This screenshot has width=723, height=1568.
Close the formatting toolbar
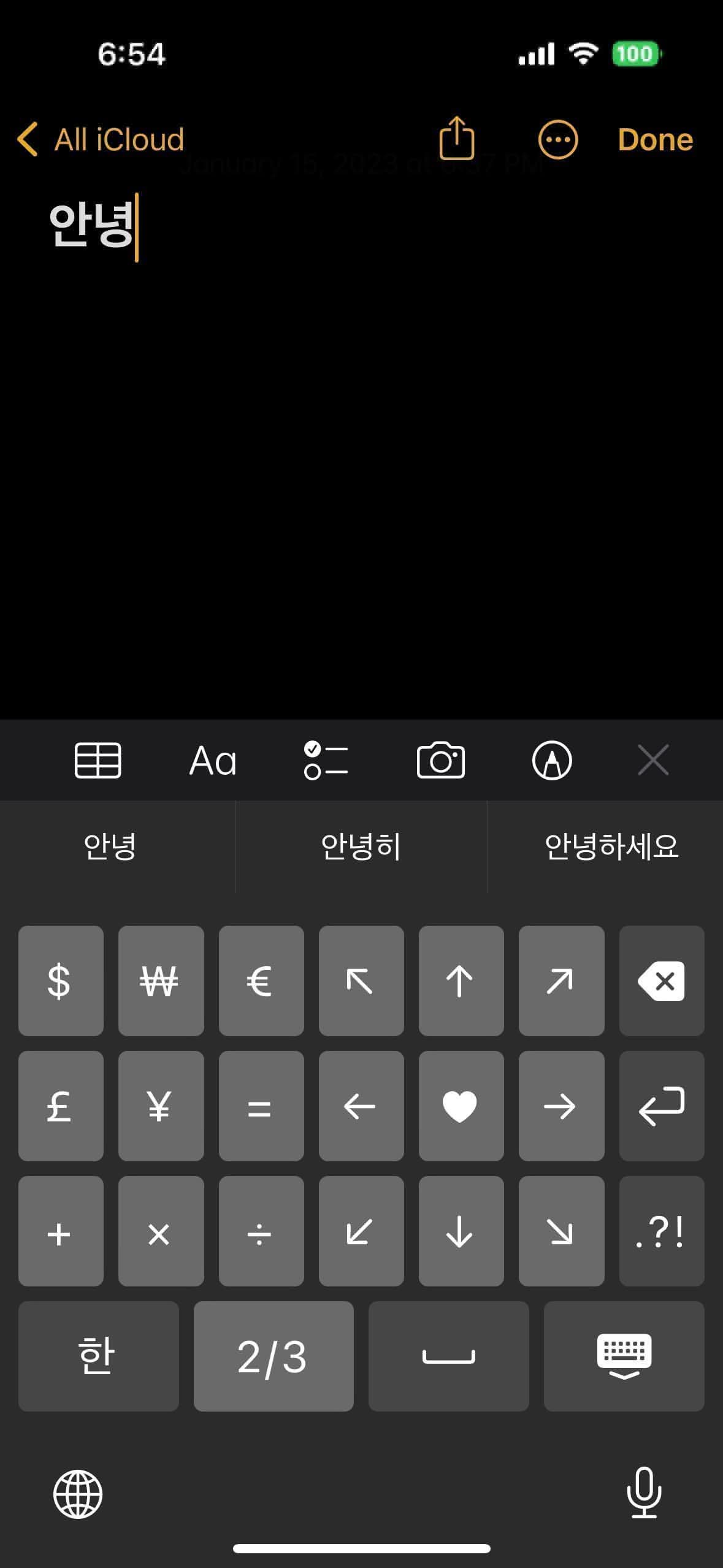click(653, 761)
